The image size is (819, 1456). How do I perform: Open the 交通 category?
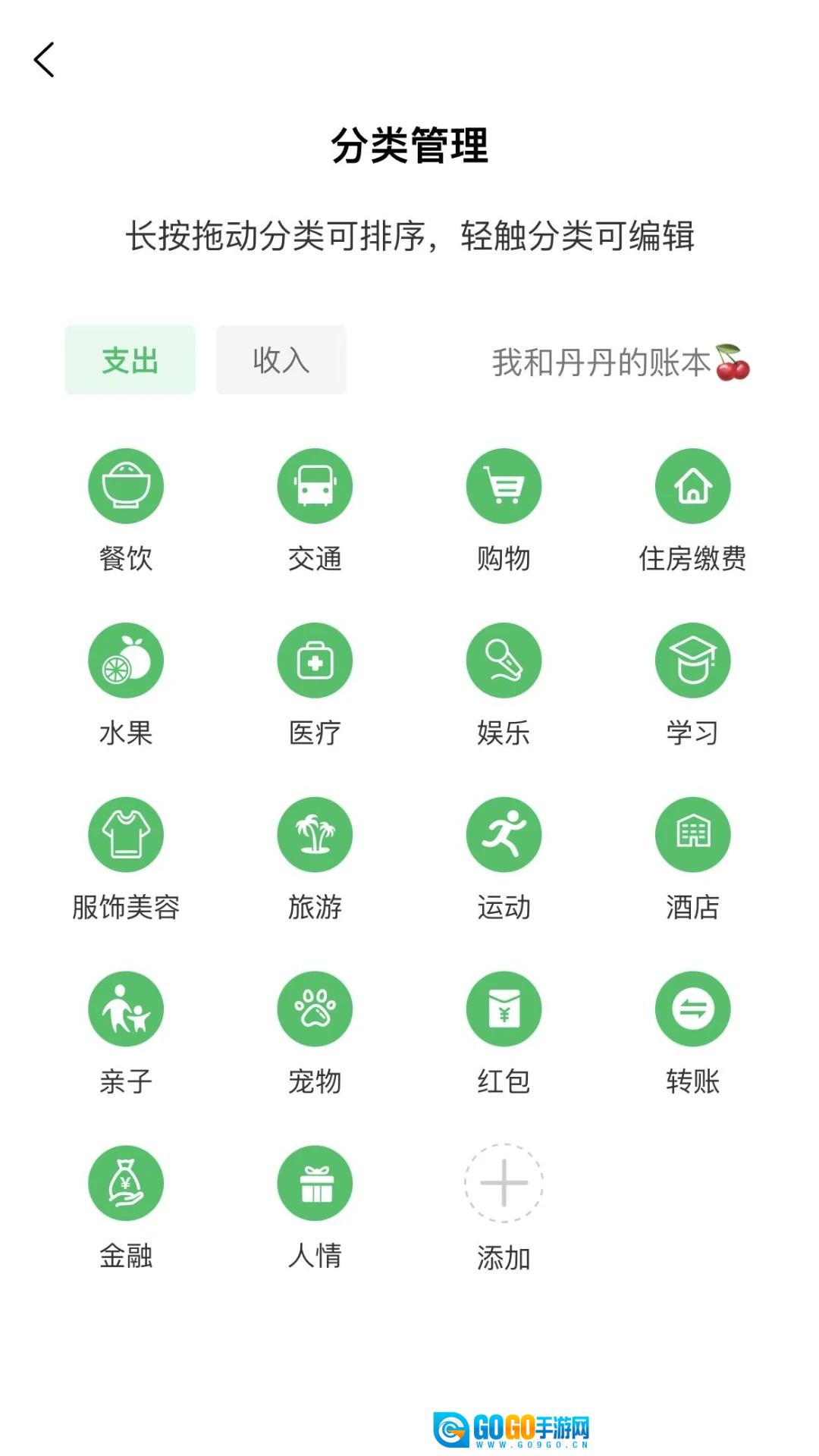[x=315, y=487]
